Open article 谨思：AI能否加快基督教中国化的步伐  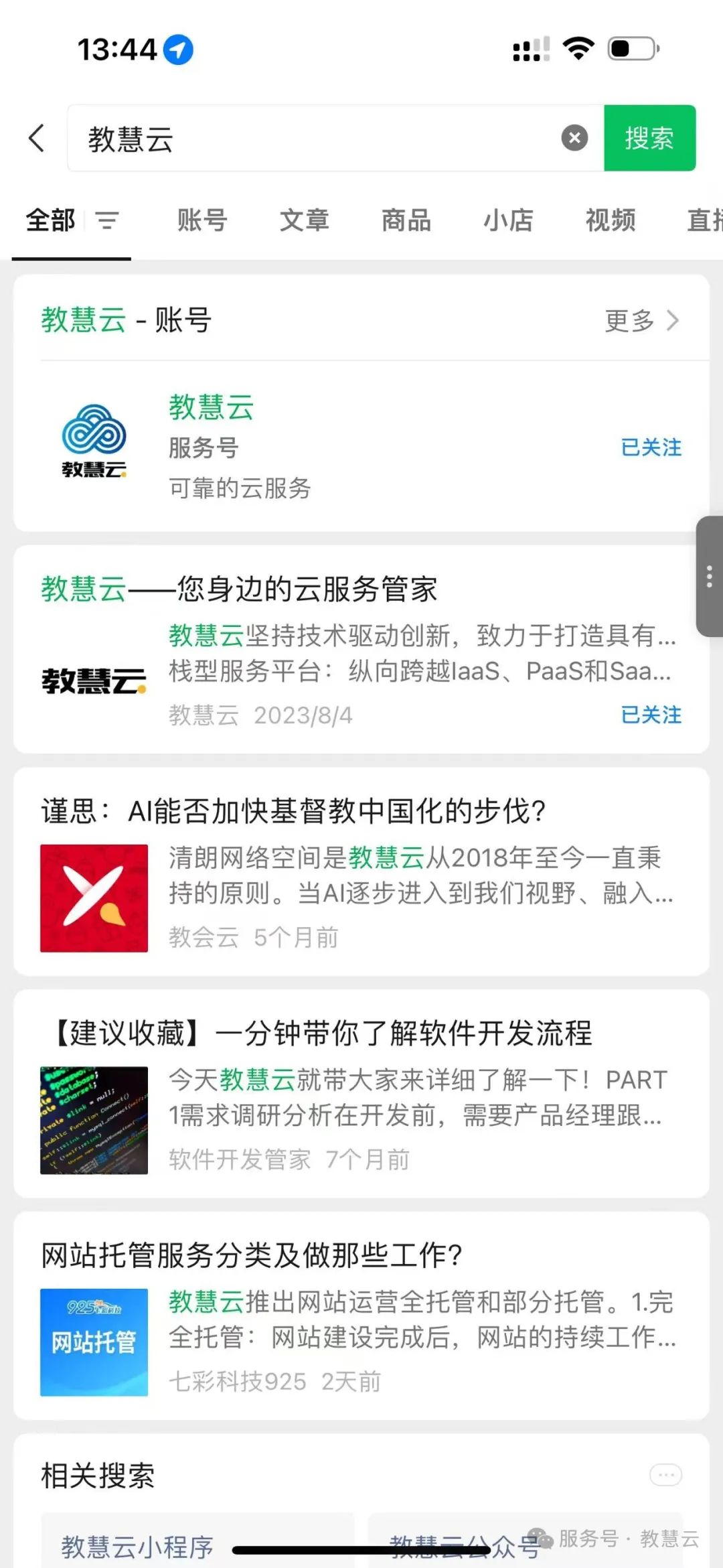tap(293, 811)
